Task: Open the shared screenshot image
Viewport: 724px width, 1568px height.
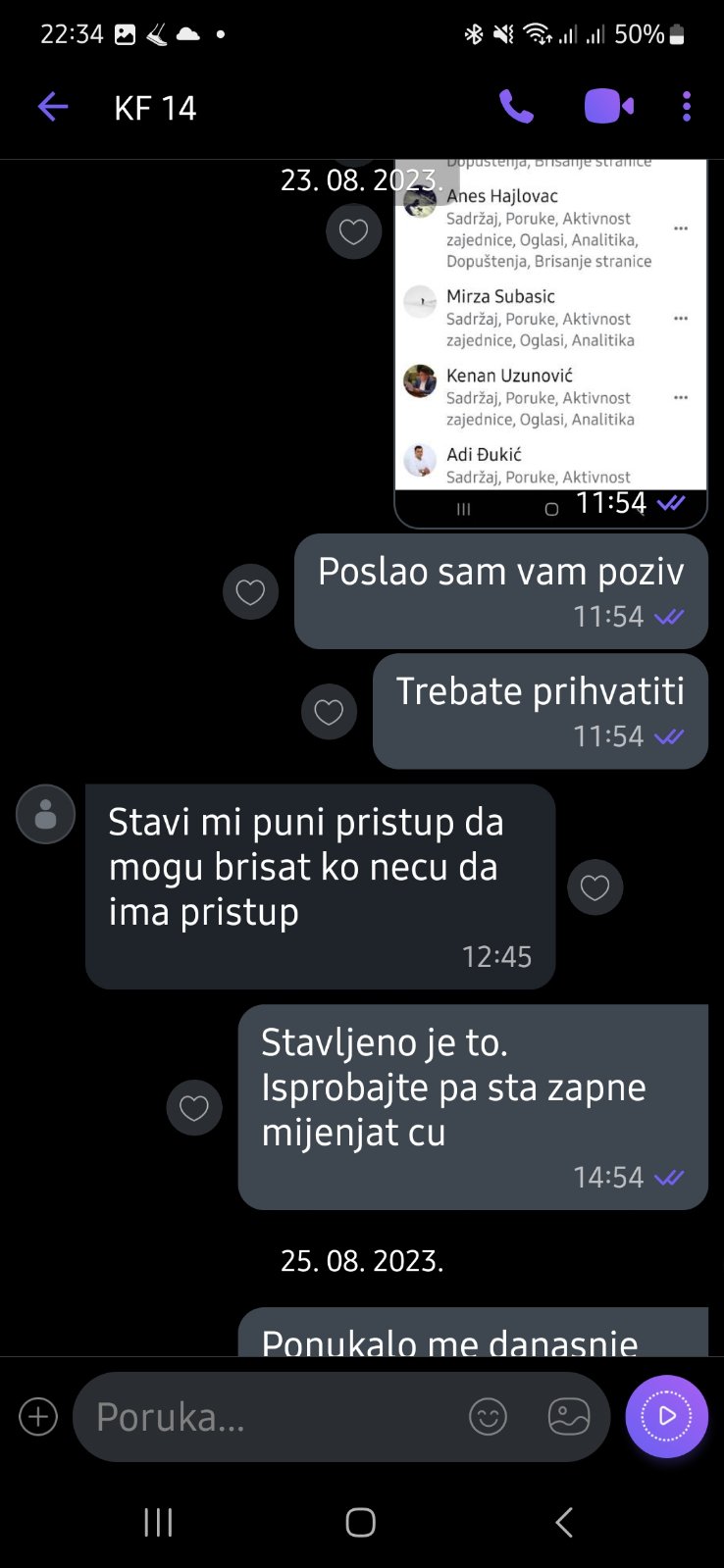Action: 550,333
